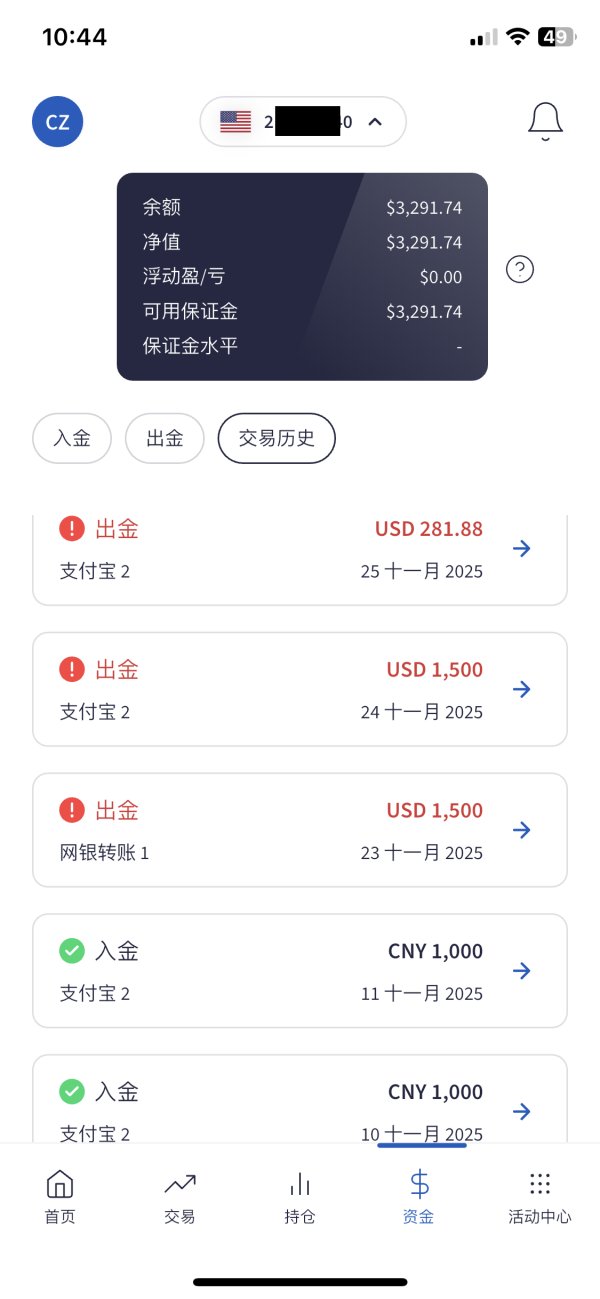
Task: Open the 网银转账 1 withdrawal record
Action: click(300, 830)
